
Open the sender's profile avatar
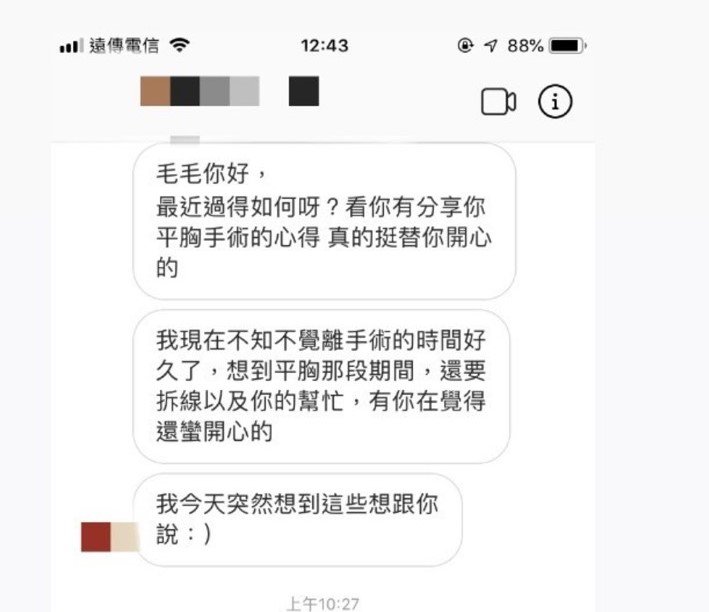pos(106,535)
